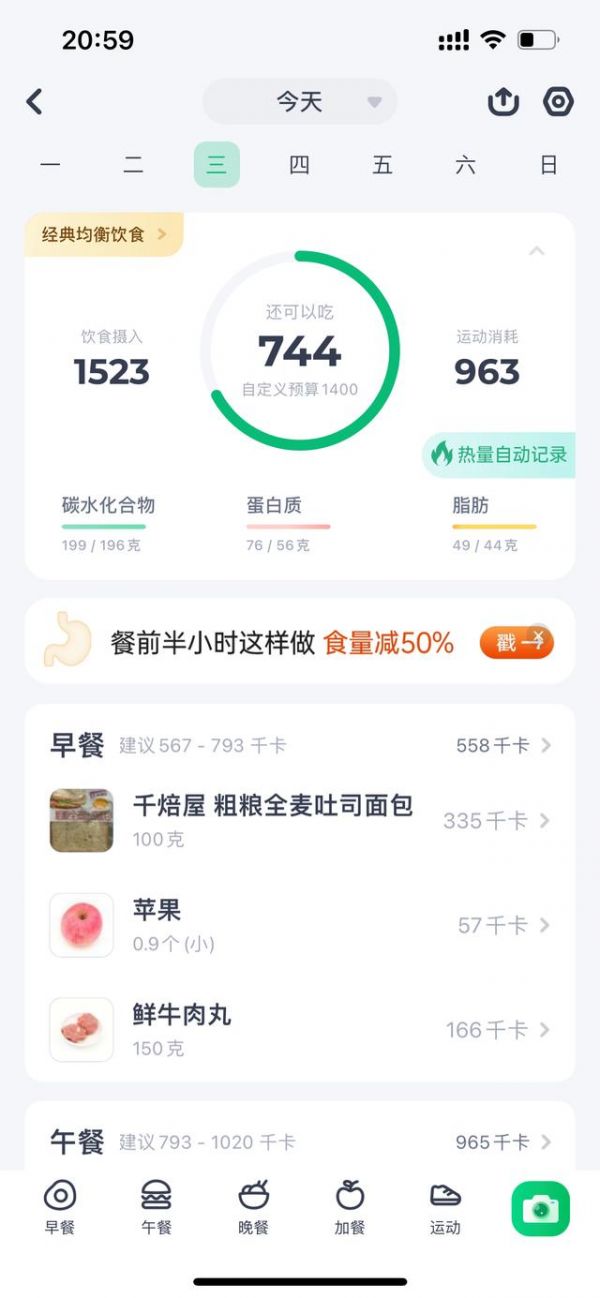600x1298 pixels.
Task: Open the 苹果 food entry
Action: coord(300,925)
